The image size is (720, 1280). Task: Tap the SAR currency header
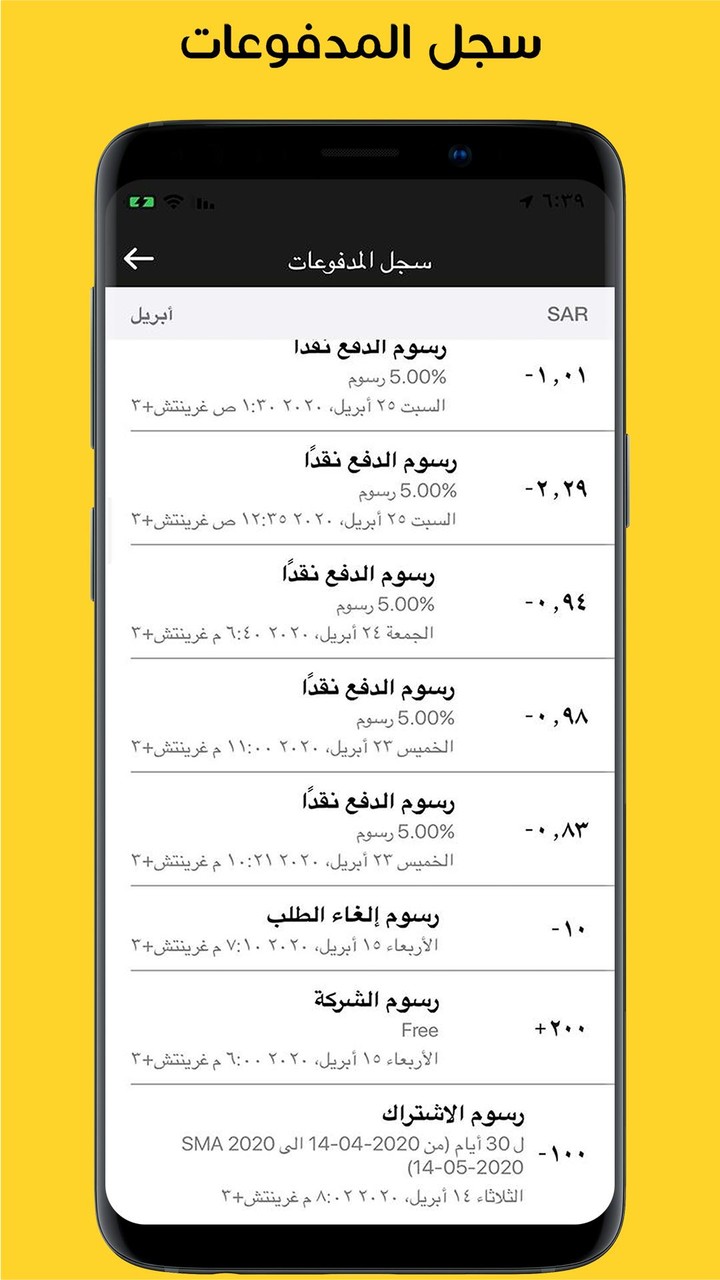(567, 314)
